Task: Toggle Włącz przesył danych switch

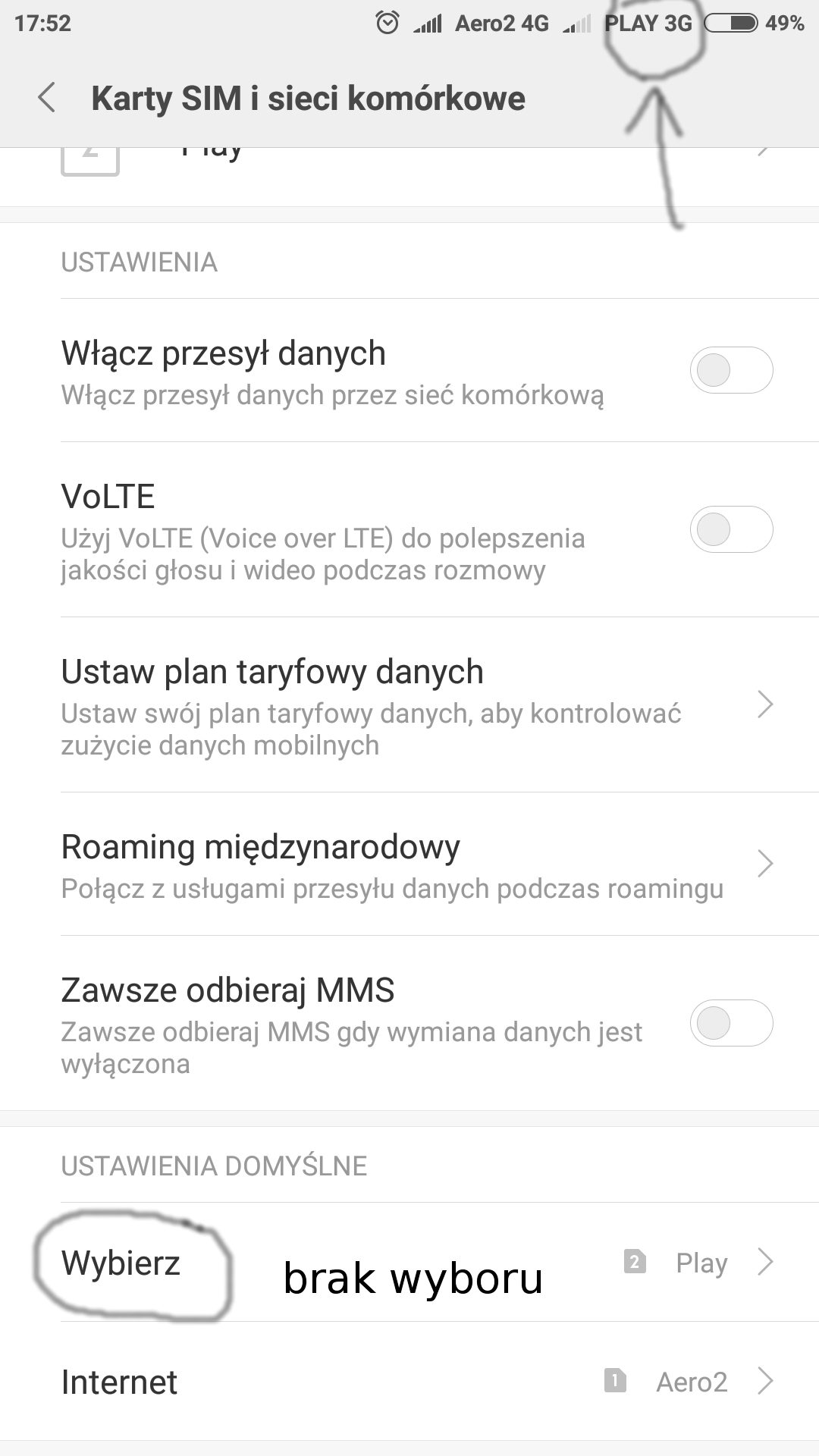Action: pos(730,371)
